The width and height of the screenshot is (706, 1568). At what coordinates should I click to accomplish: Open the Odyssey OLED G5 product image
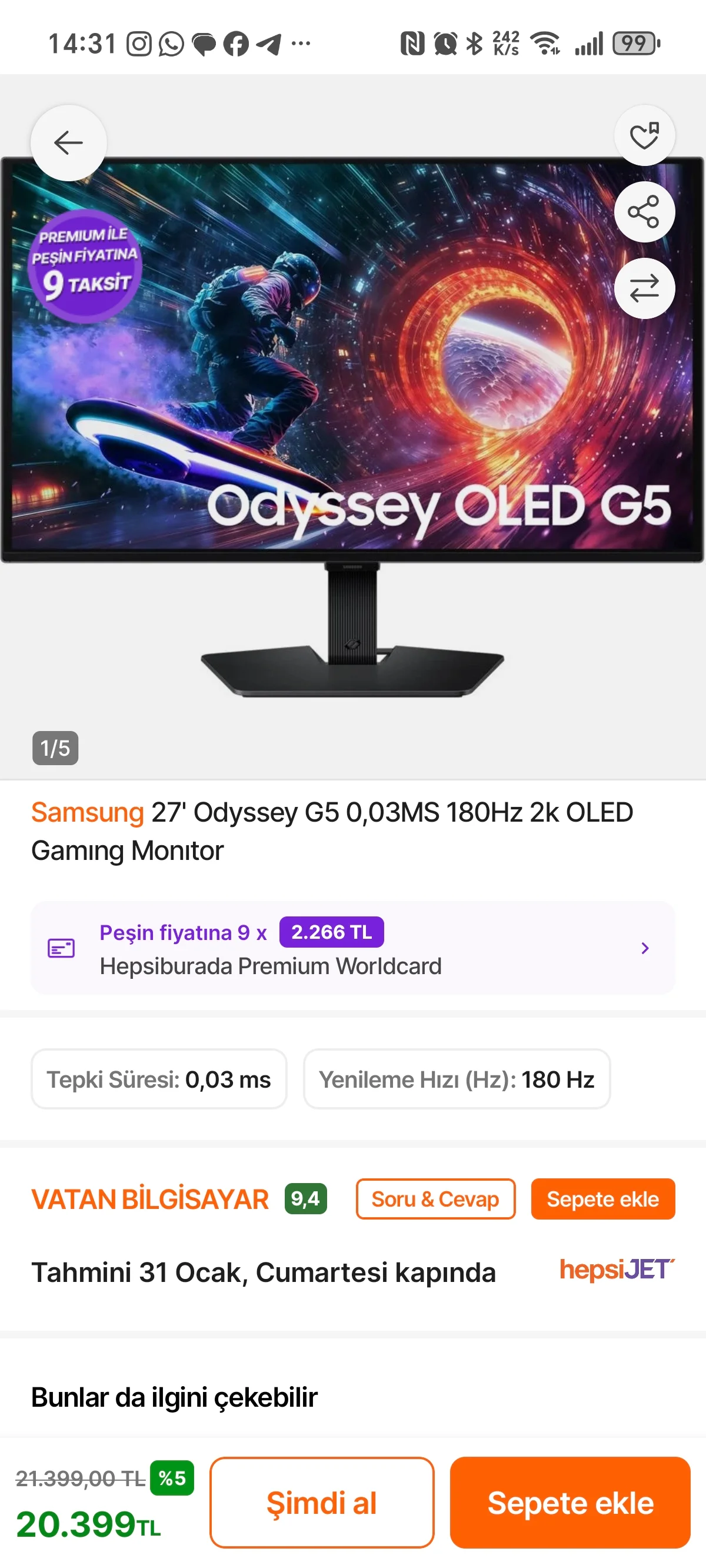[353, 426]
